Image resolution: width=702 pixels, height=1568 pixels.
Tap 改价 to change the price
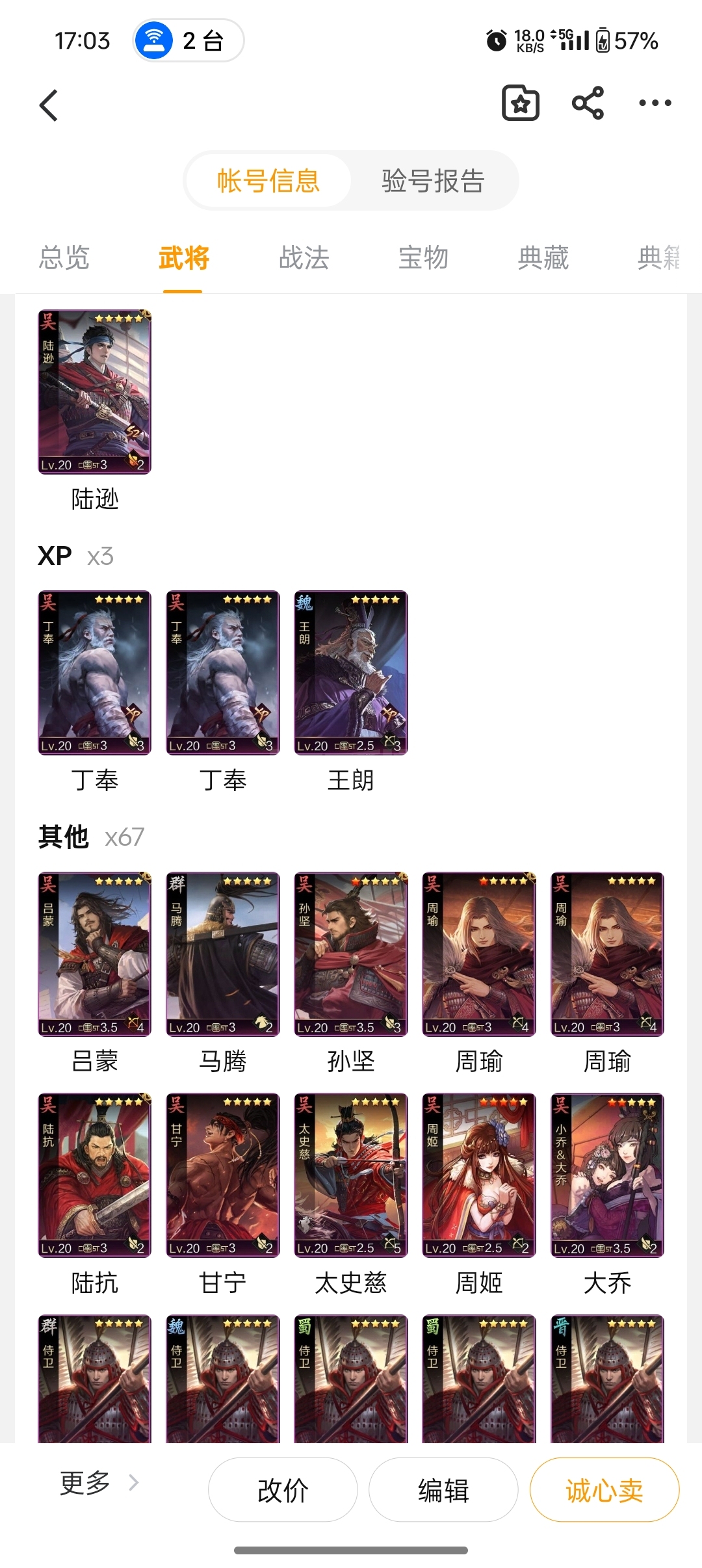[x=283, y=1490]
